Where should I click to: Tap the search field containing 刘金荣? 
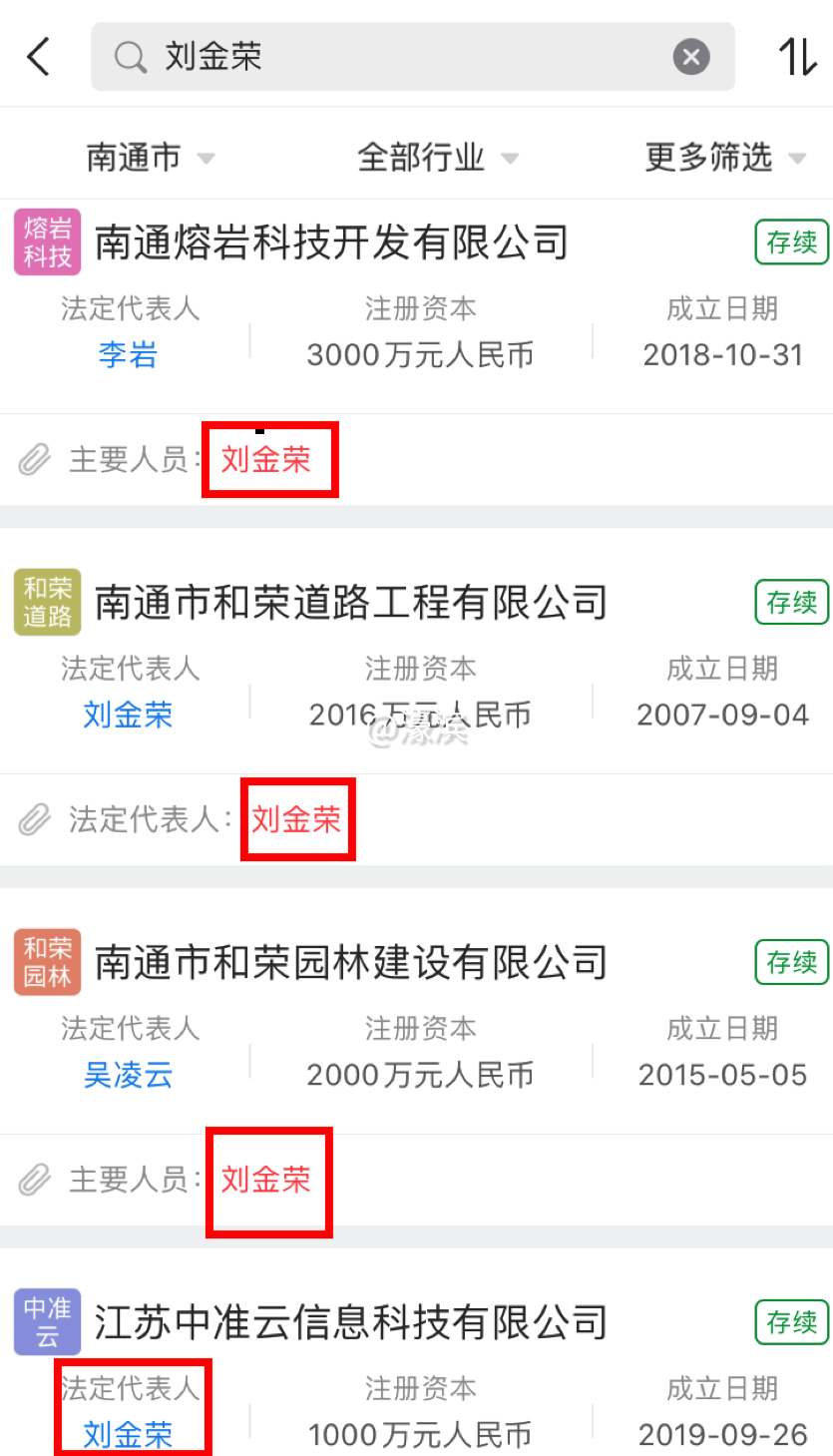tap(399, 57)
